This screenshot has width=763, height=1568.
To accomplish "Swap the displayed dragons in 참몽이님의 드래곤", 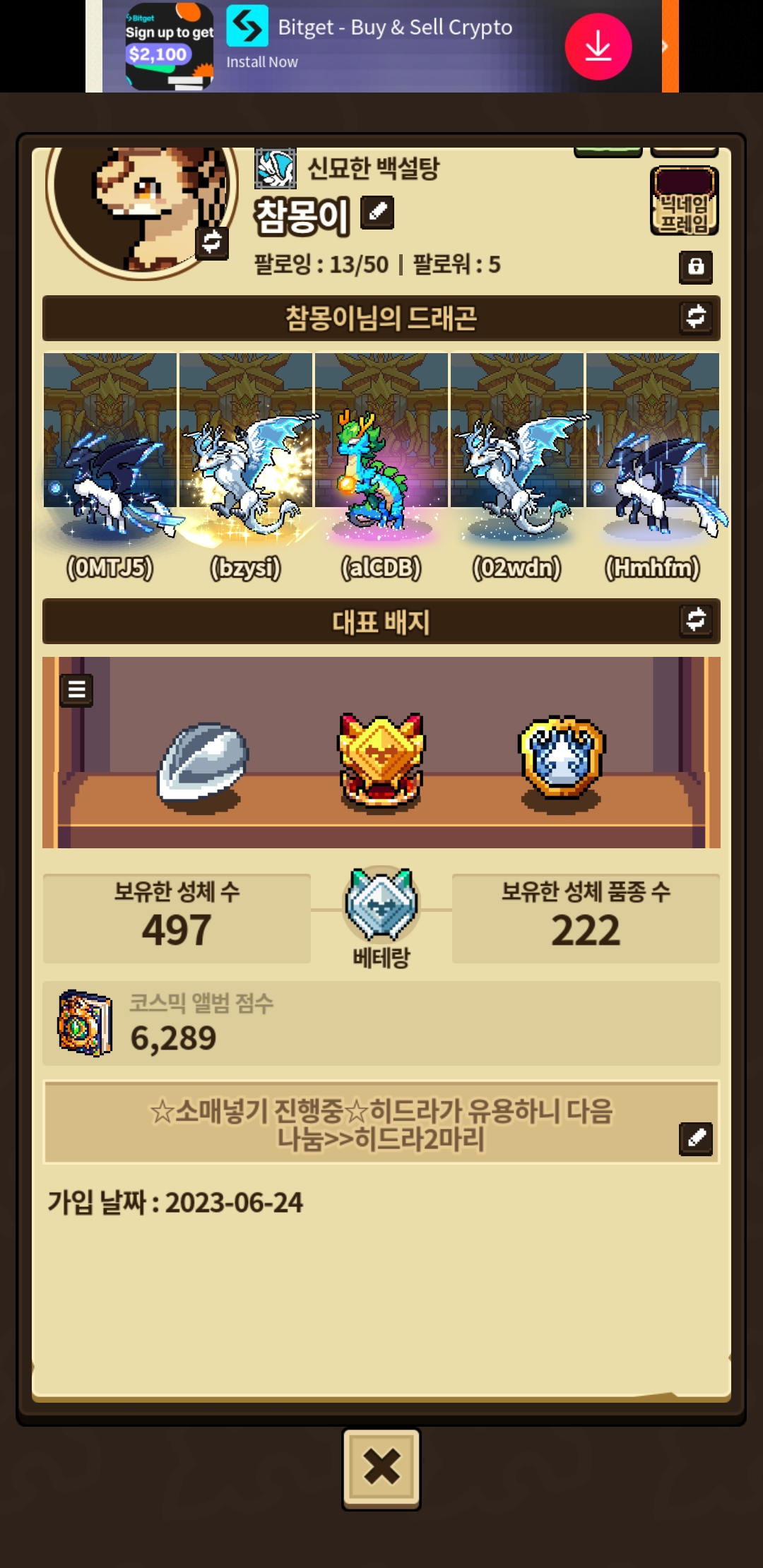I will click(x=696, y=317).
